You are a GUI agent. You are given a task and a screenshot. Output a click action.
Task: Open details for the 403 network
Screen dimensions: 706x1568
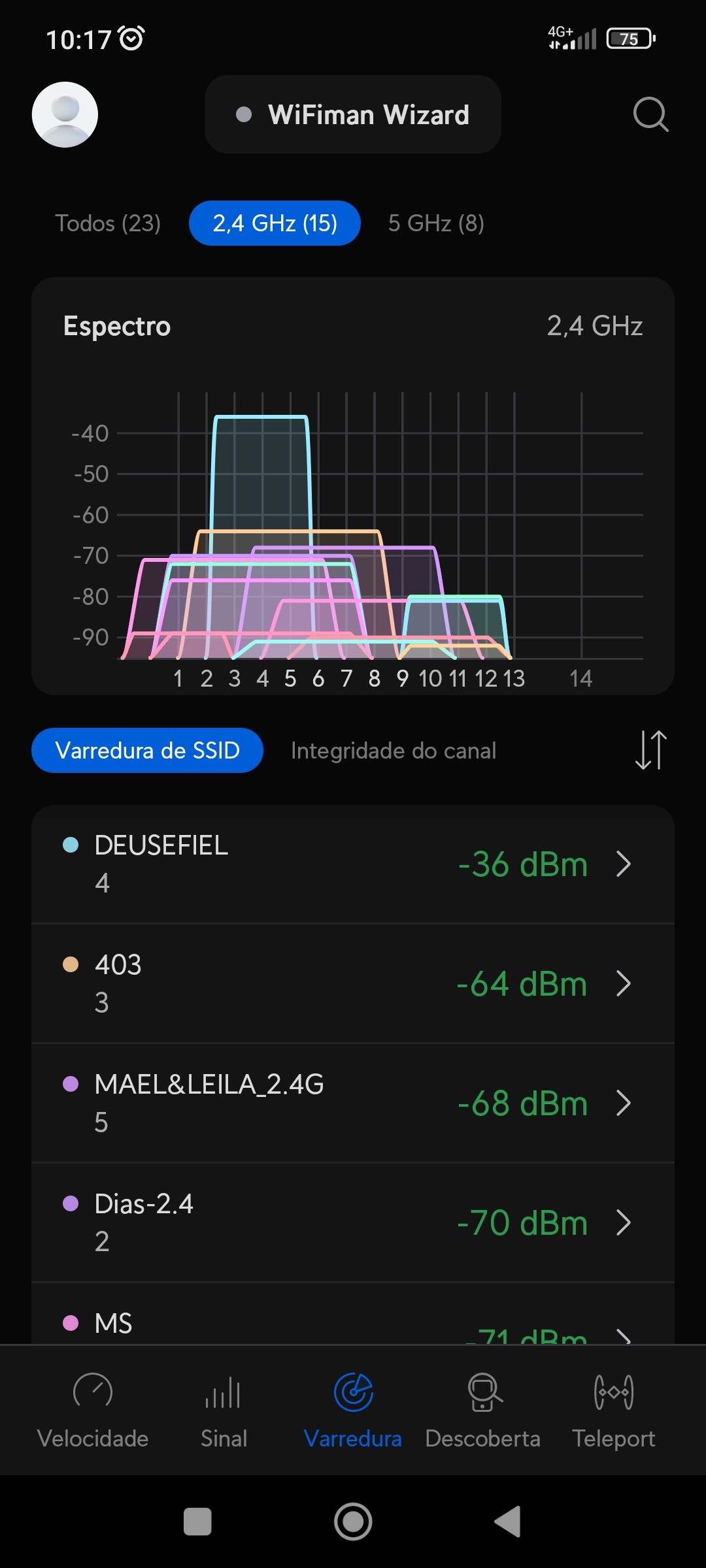point(353,983)
